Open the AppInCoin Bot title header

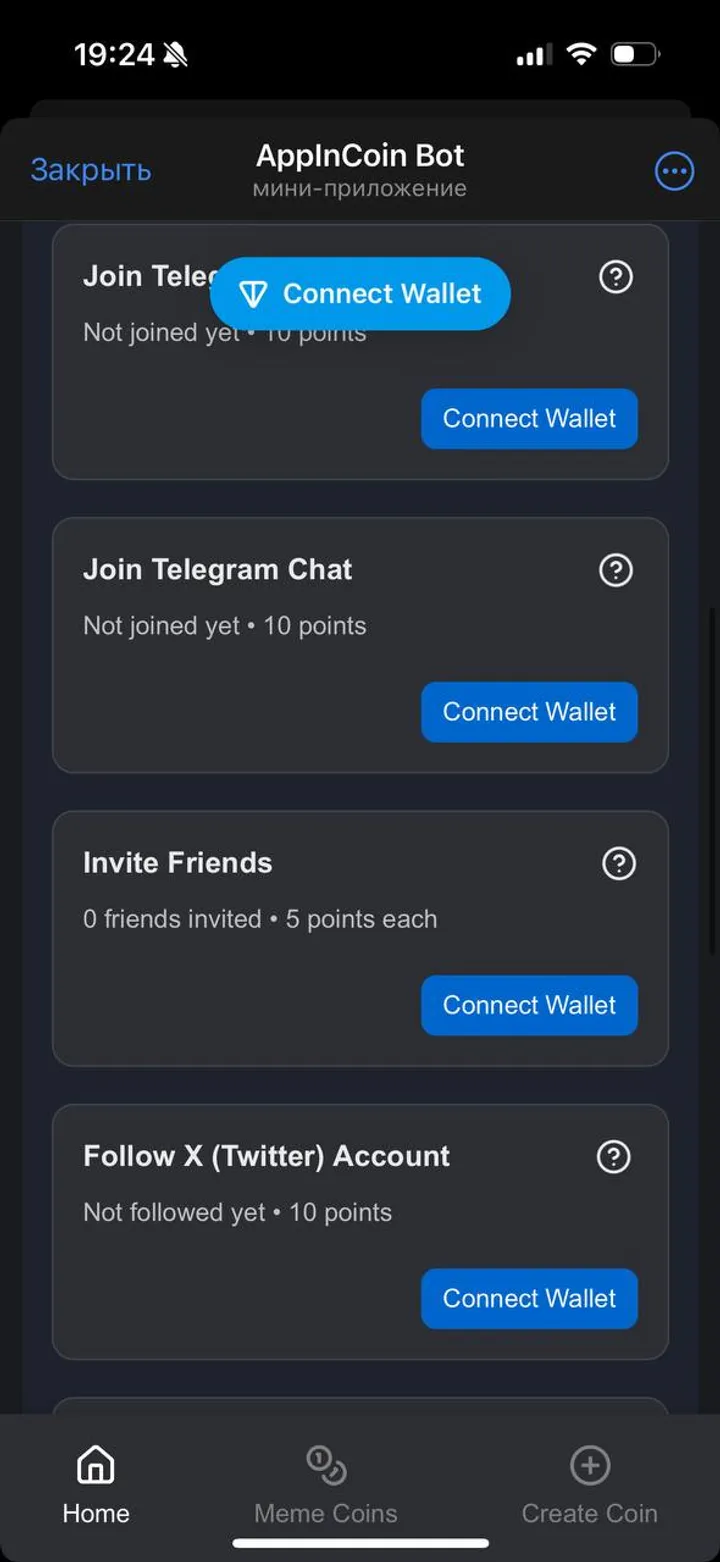coord(359,155)
